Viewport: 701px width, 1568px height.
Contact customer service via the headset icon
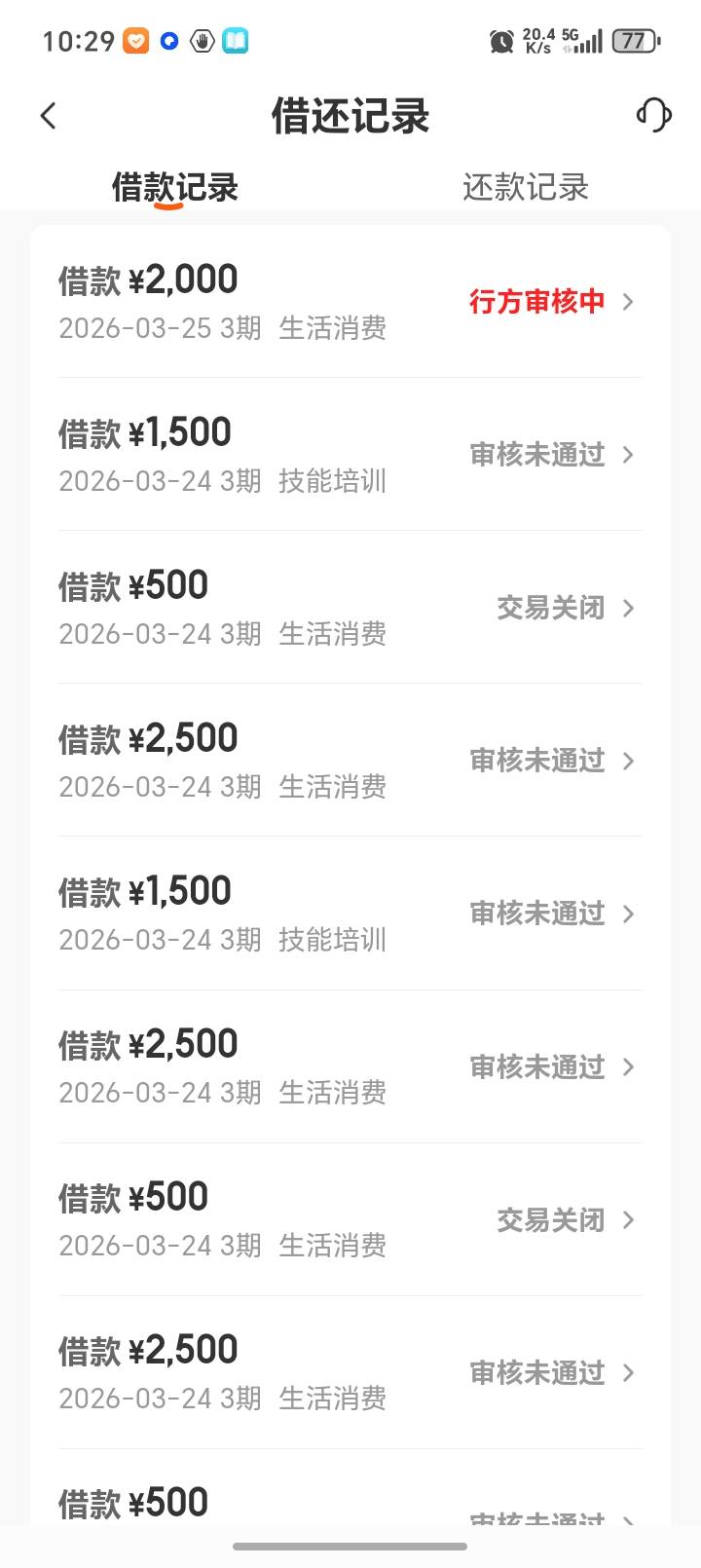coord(653,115)
